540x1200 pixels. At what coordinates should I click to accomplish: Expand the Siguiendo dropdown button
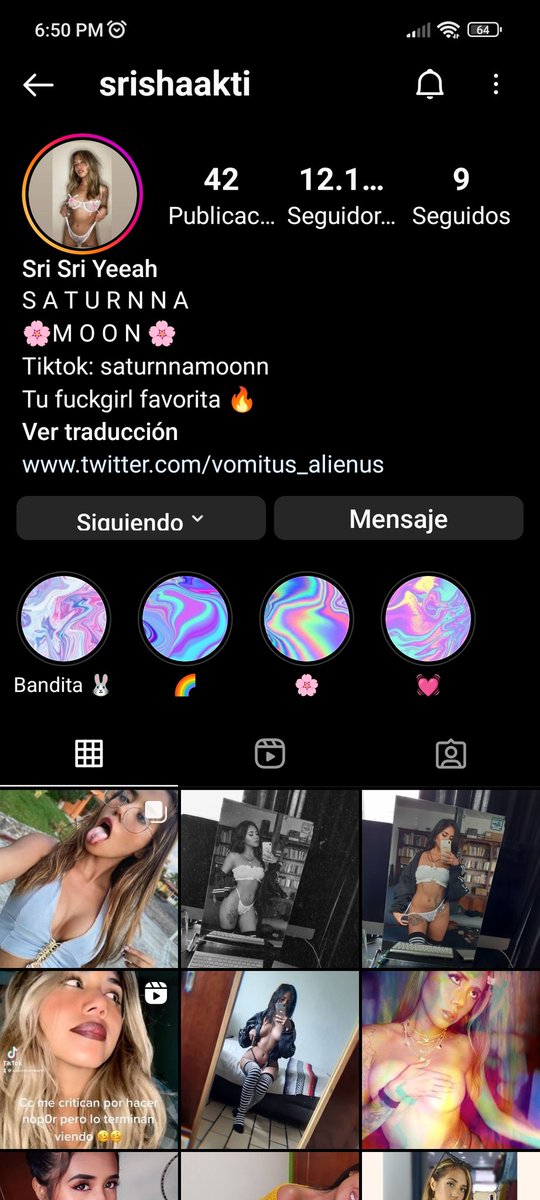[141, 518]
